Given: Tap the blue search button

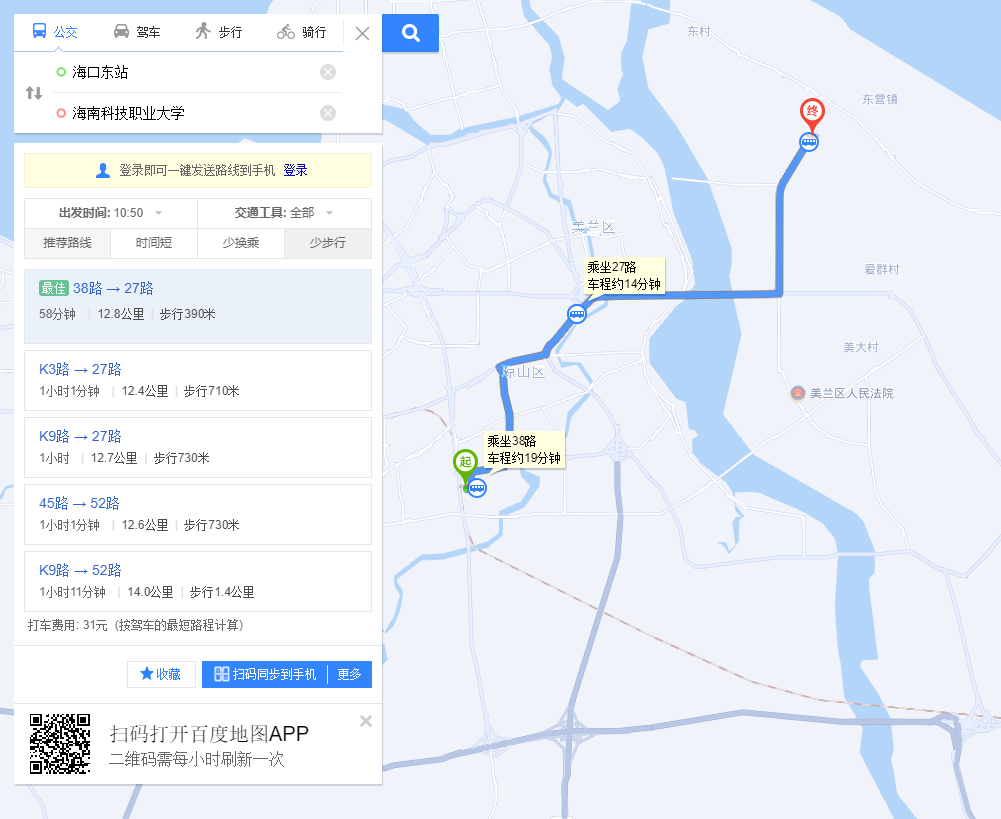Looking at the screenshot, I should coord(410,33).
